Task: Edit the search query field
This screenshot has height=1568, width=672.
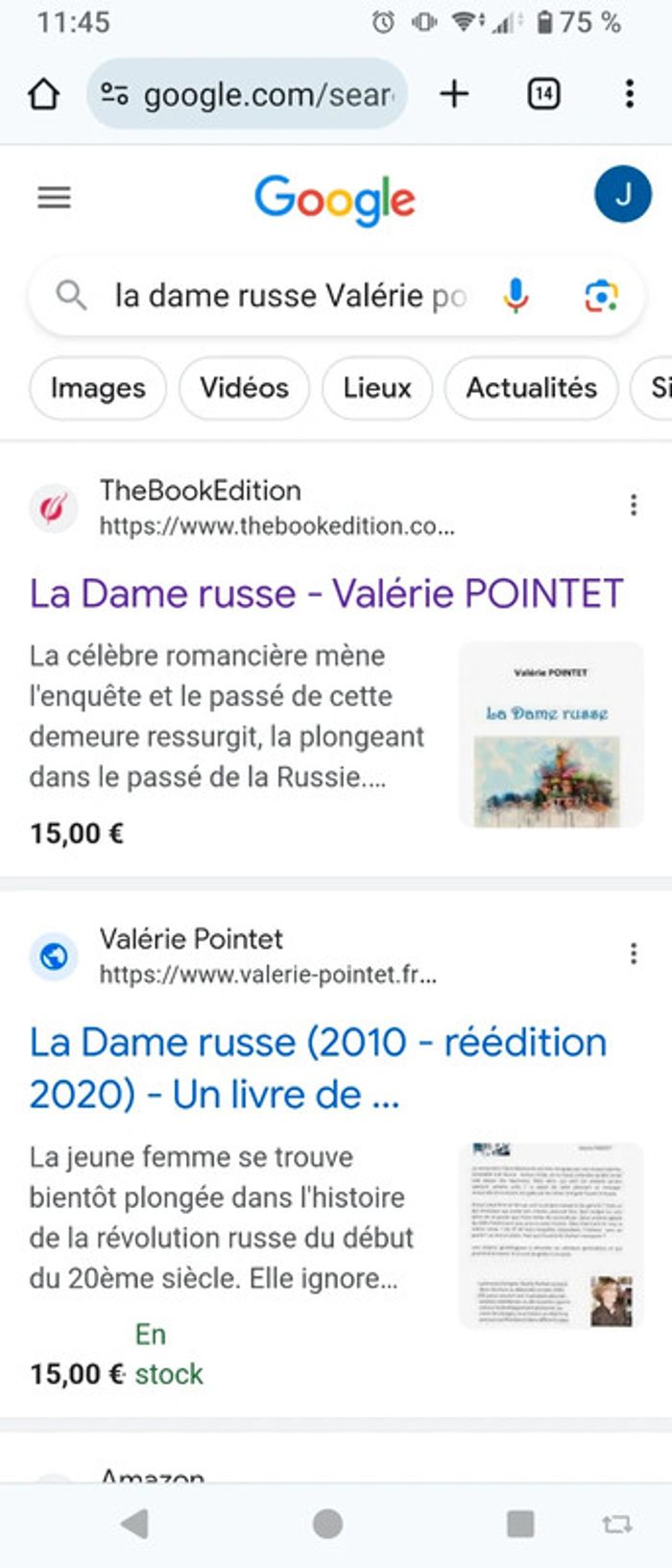Action: pyautogui.click(x=288, y=296)
